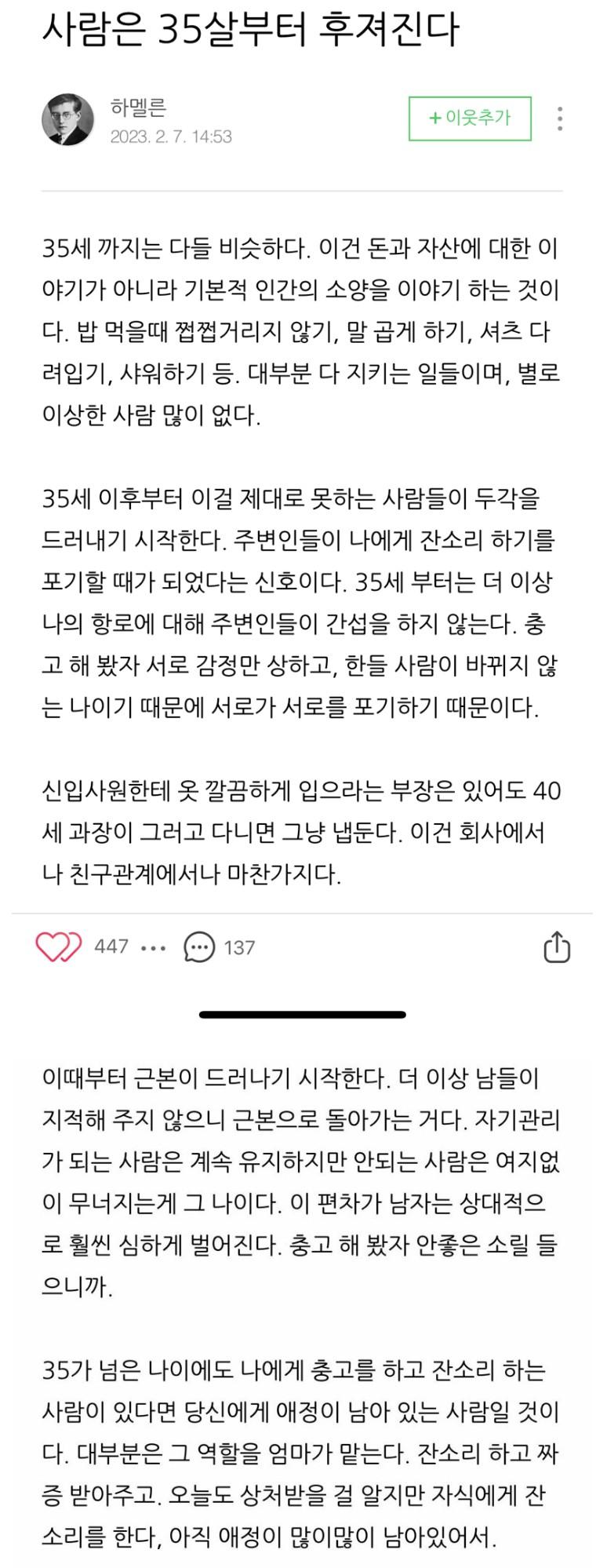Tap the 이웃추가 button
This screenshot has width=607, height=1568.
coord(470,119)
